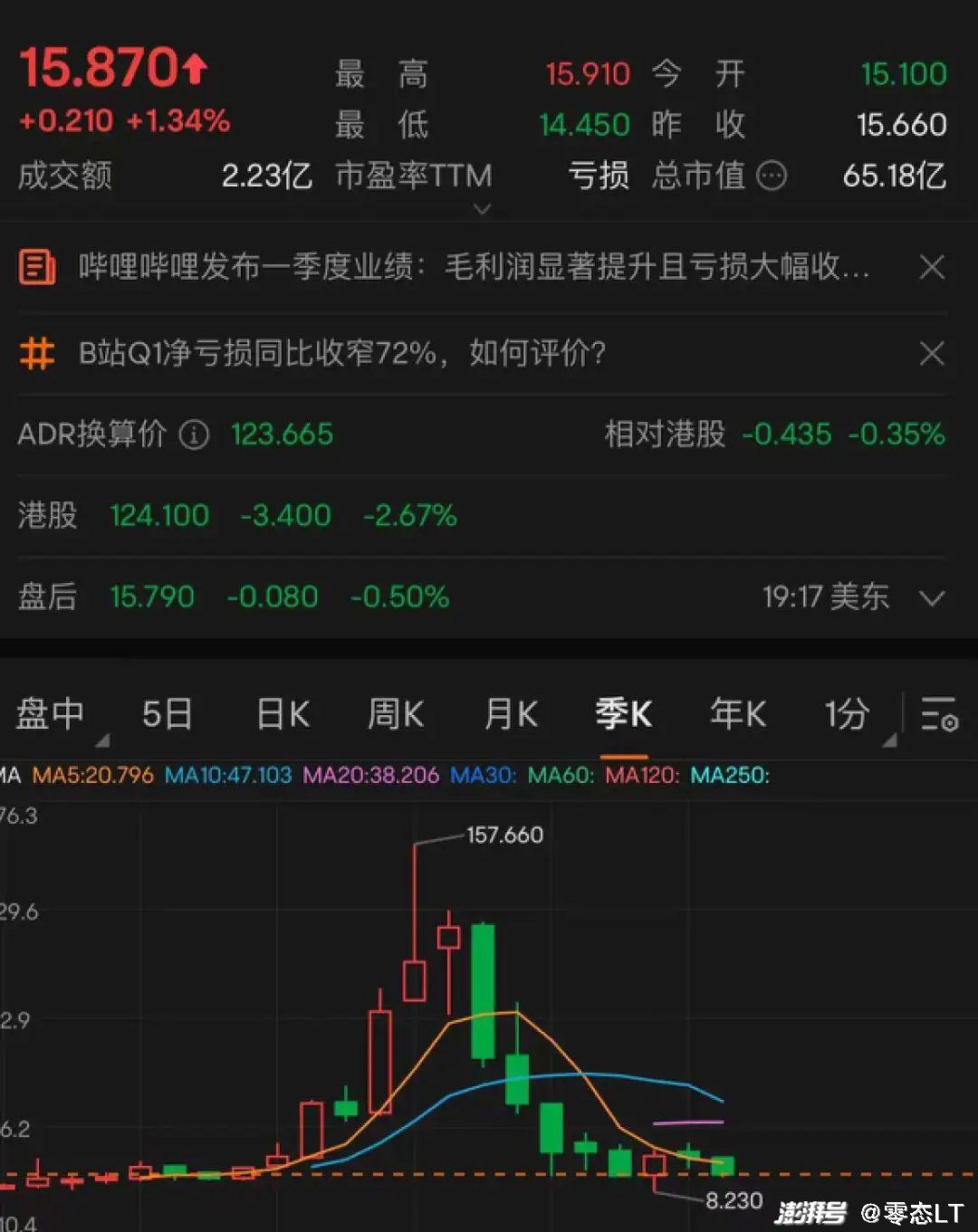Switch to 日K chart
Image resolution: width=978 pixels, height=1232 pixels.
click(x=283, y=714)
